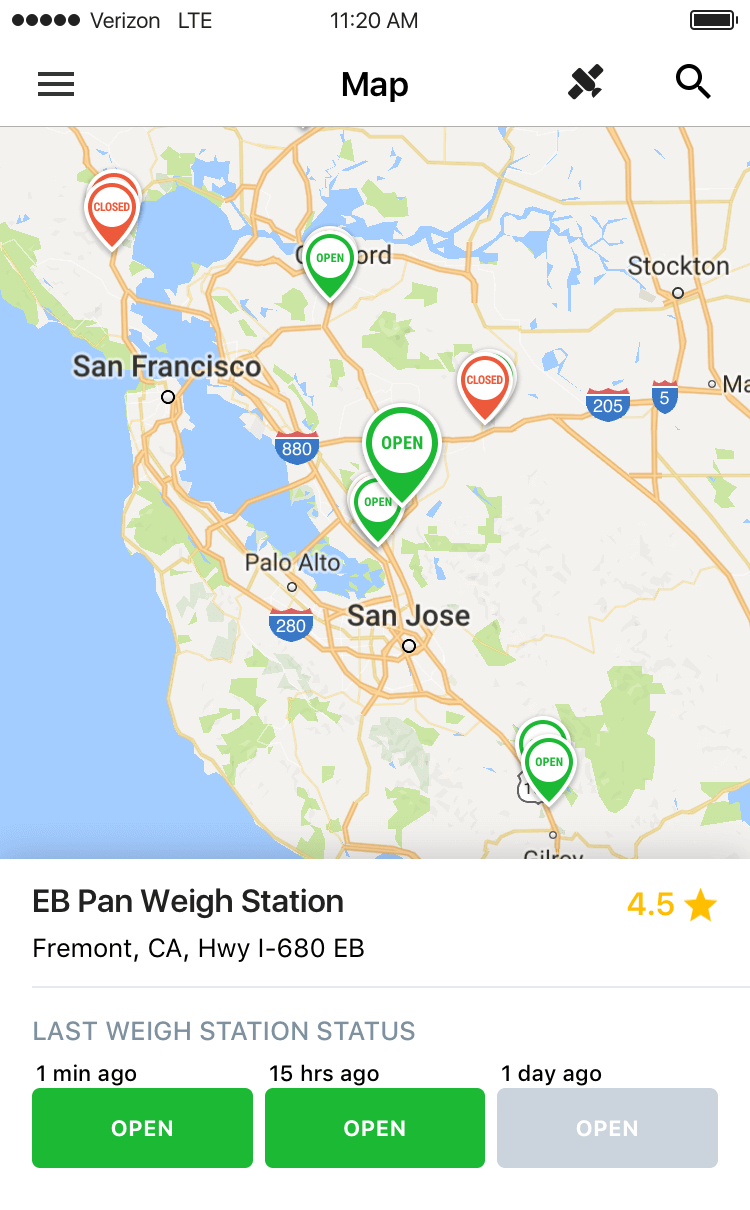Open the search magnifier
The width and height of the screenshot is (750, 1210).
692,82
